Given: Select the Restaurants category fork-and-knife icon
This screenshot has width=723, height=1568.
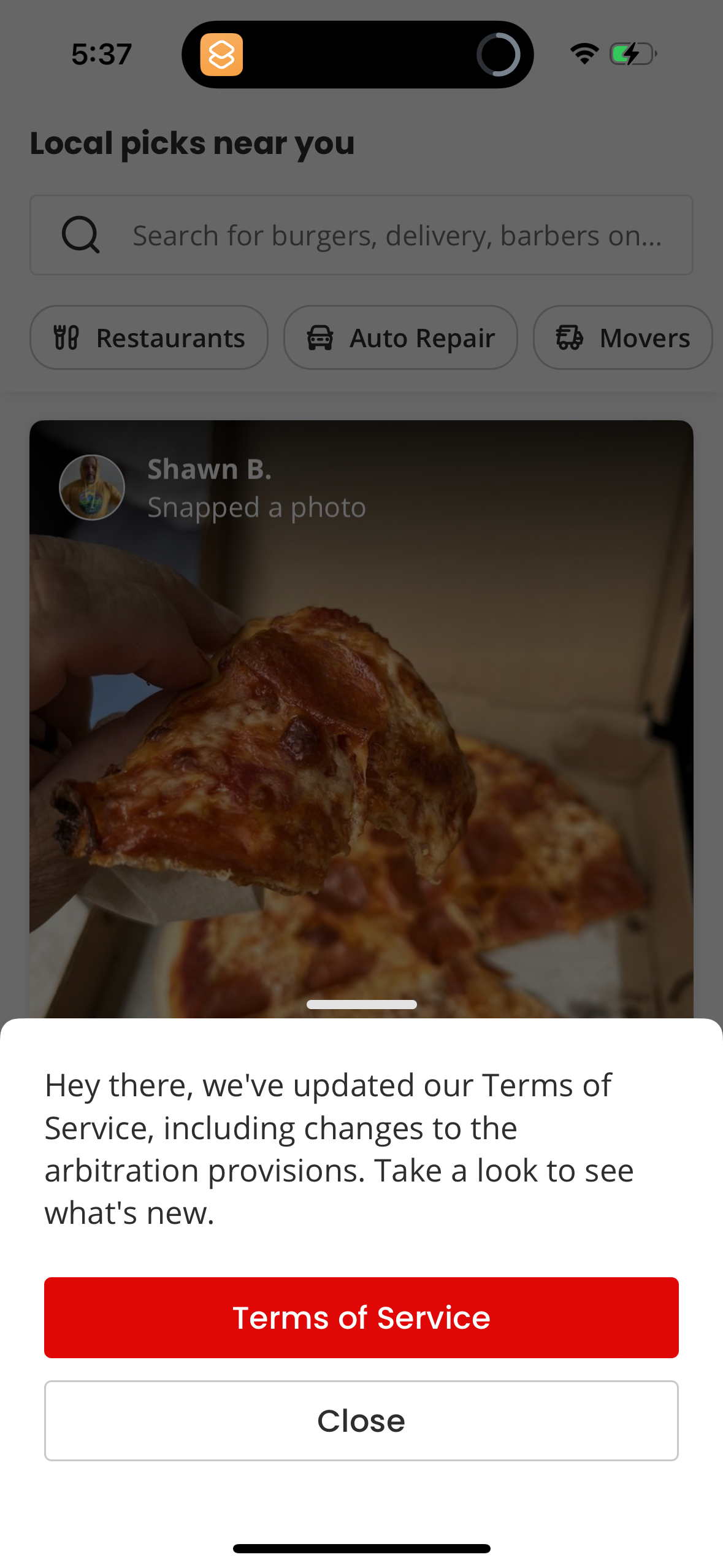Looking at the screenshot, I should (x=67, y=337).
